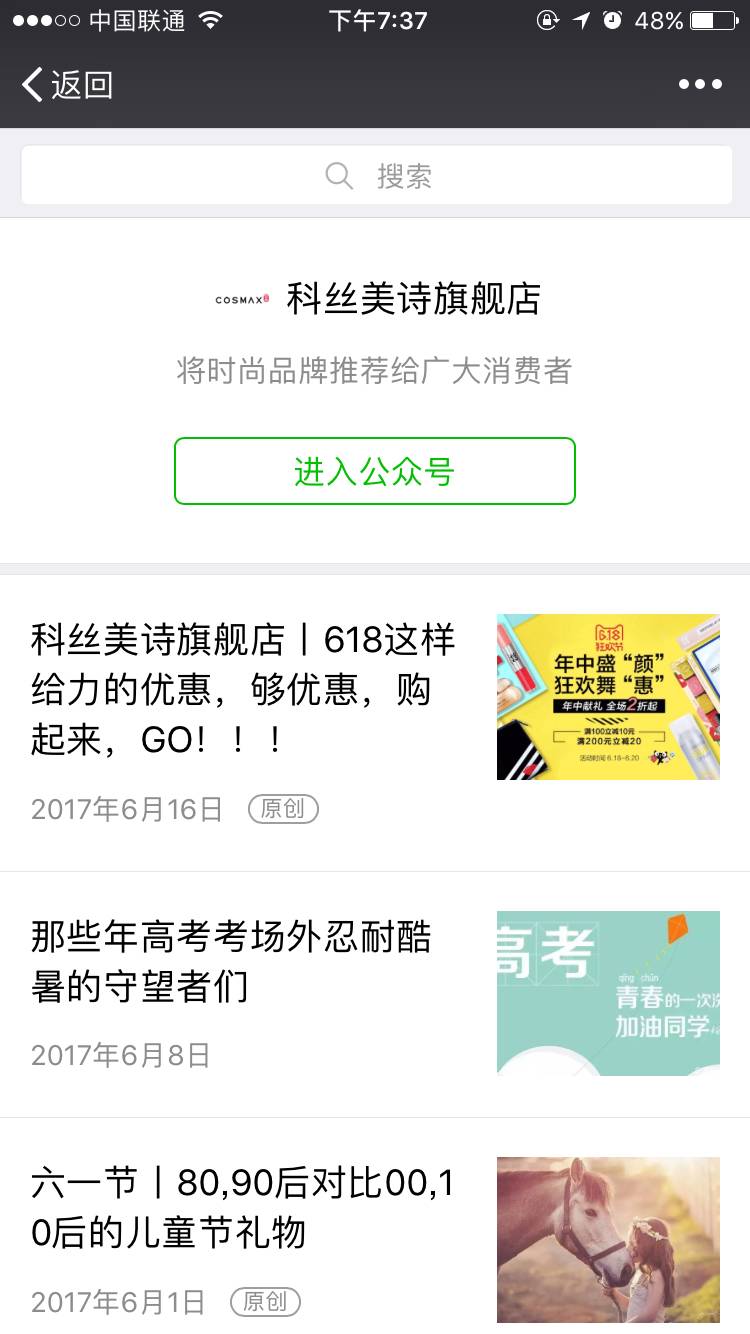Tap the 搜索 search field
Viewport: 750px width, 1334px height.
[376, 176]
